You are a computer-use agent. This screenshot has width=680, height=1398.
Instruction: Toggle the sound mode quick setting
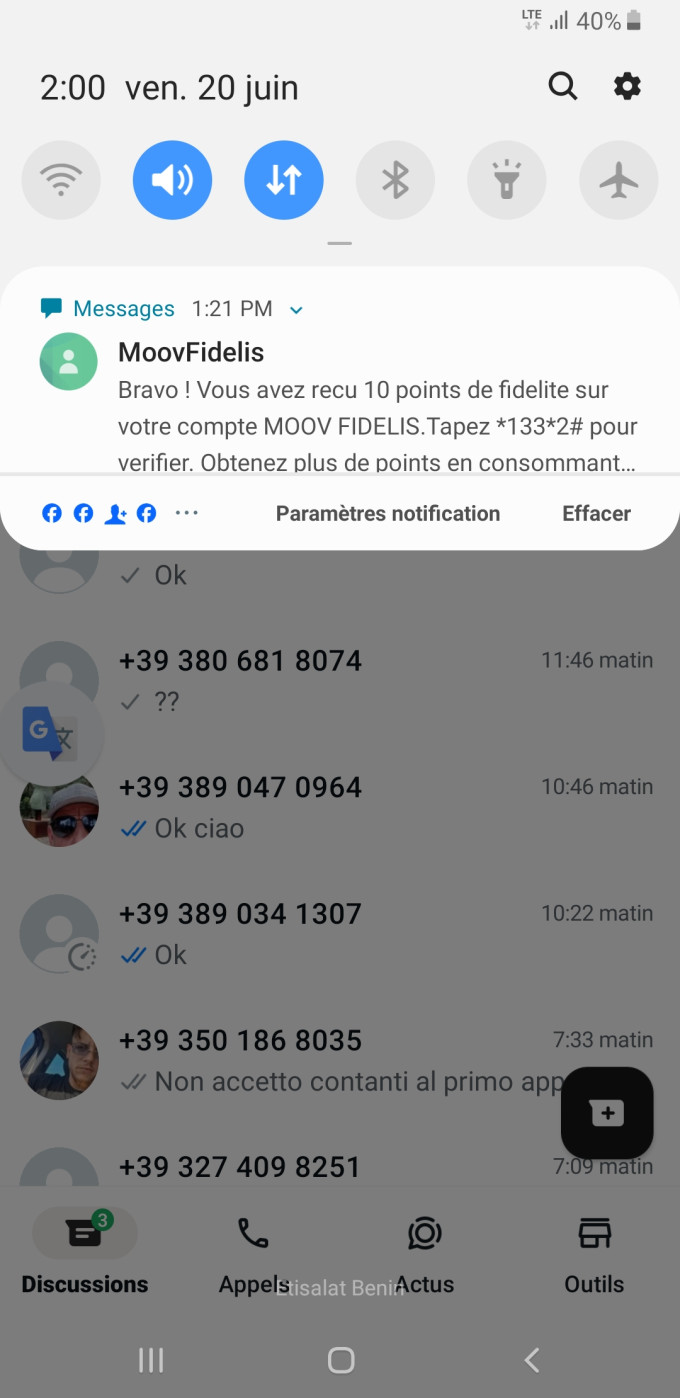pos(172,181)
